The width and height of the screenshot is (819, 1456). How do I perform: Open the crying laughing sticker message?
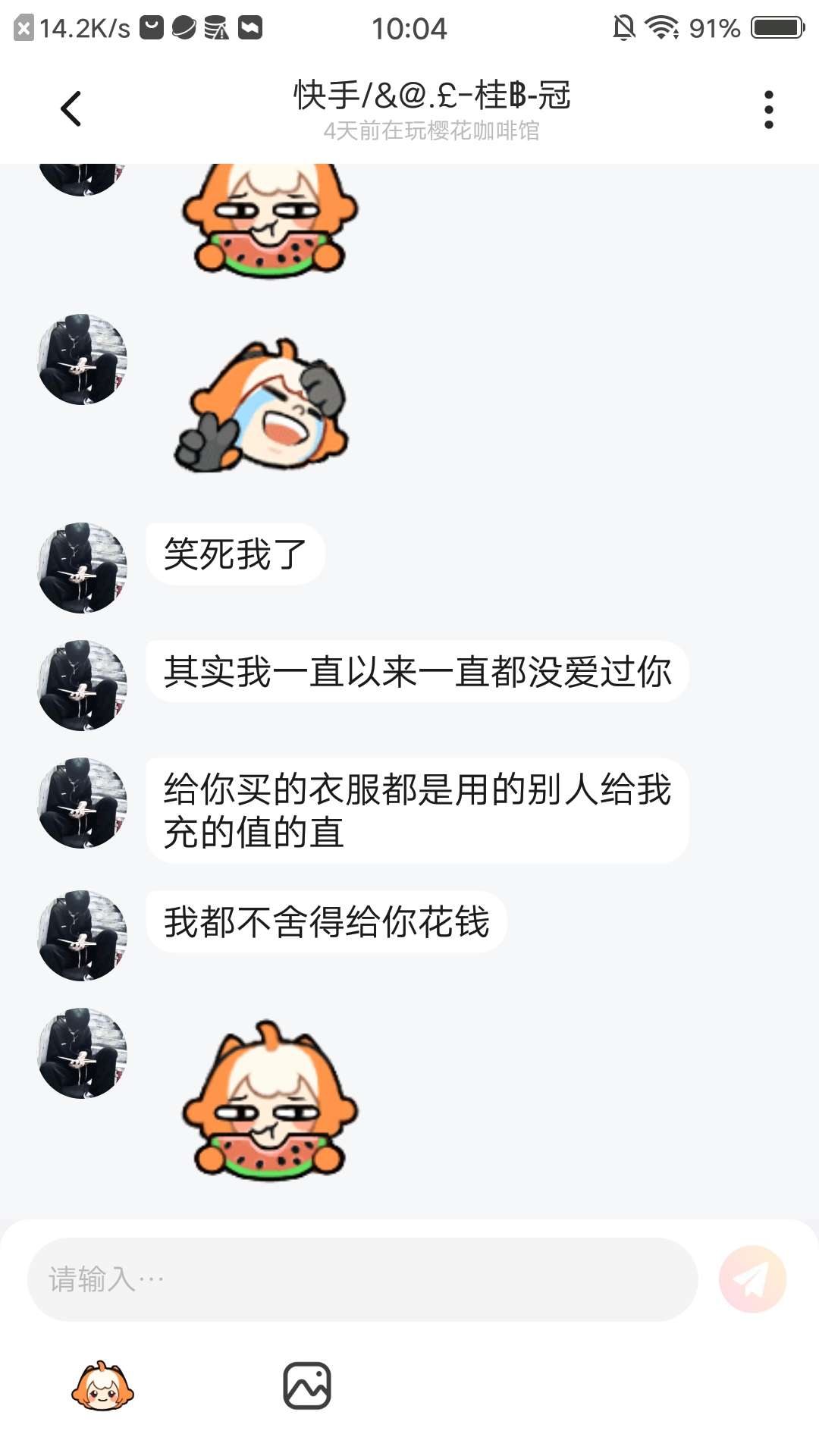[261, 406]
